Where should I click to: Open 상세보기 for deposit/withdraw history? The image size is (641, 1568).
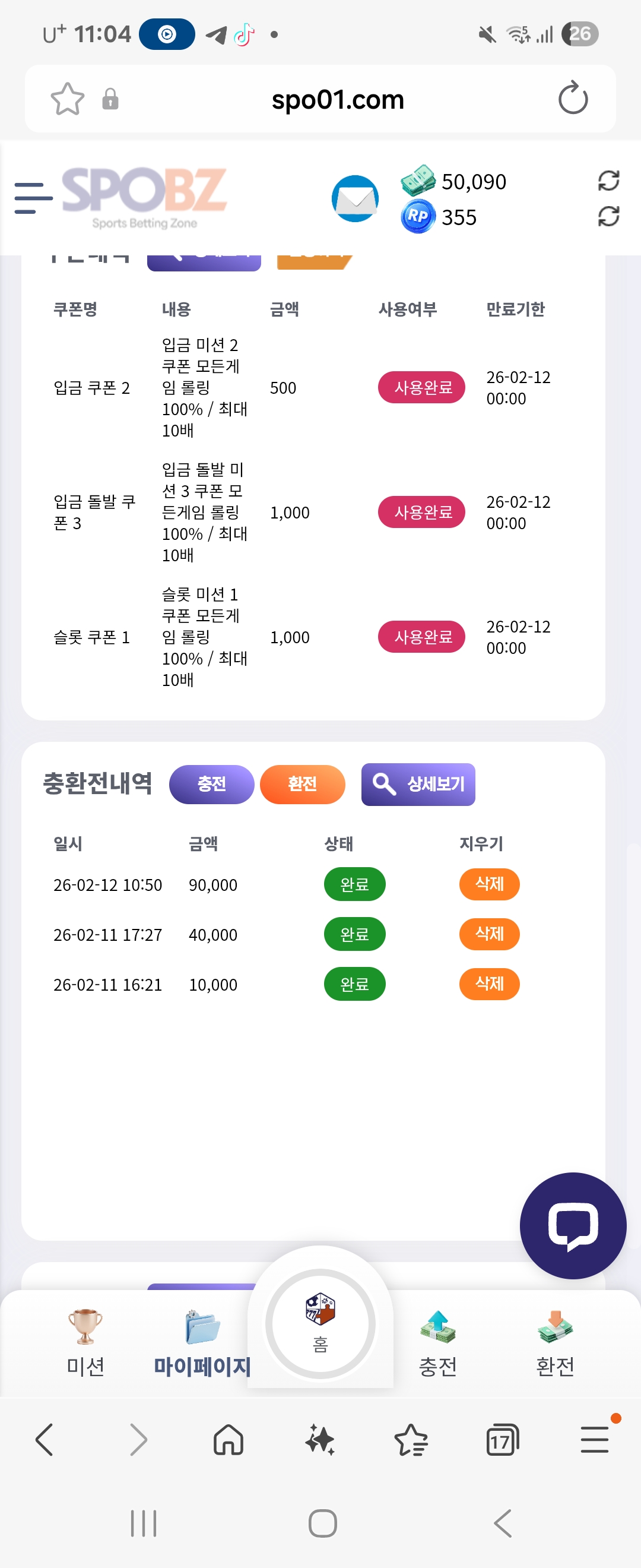(x=418, y=784)
